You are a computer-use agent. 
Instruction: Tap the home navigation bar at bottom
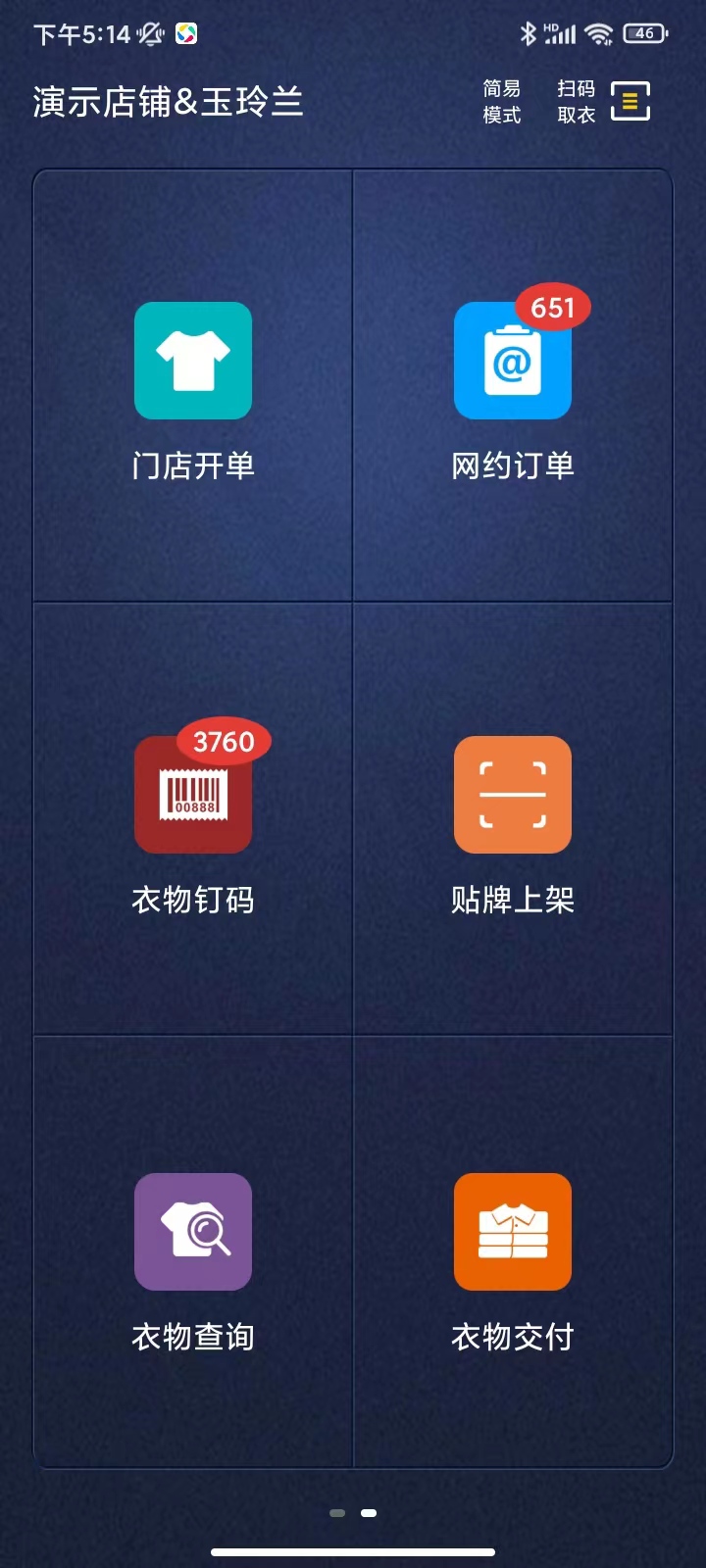[353, 1550]
